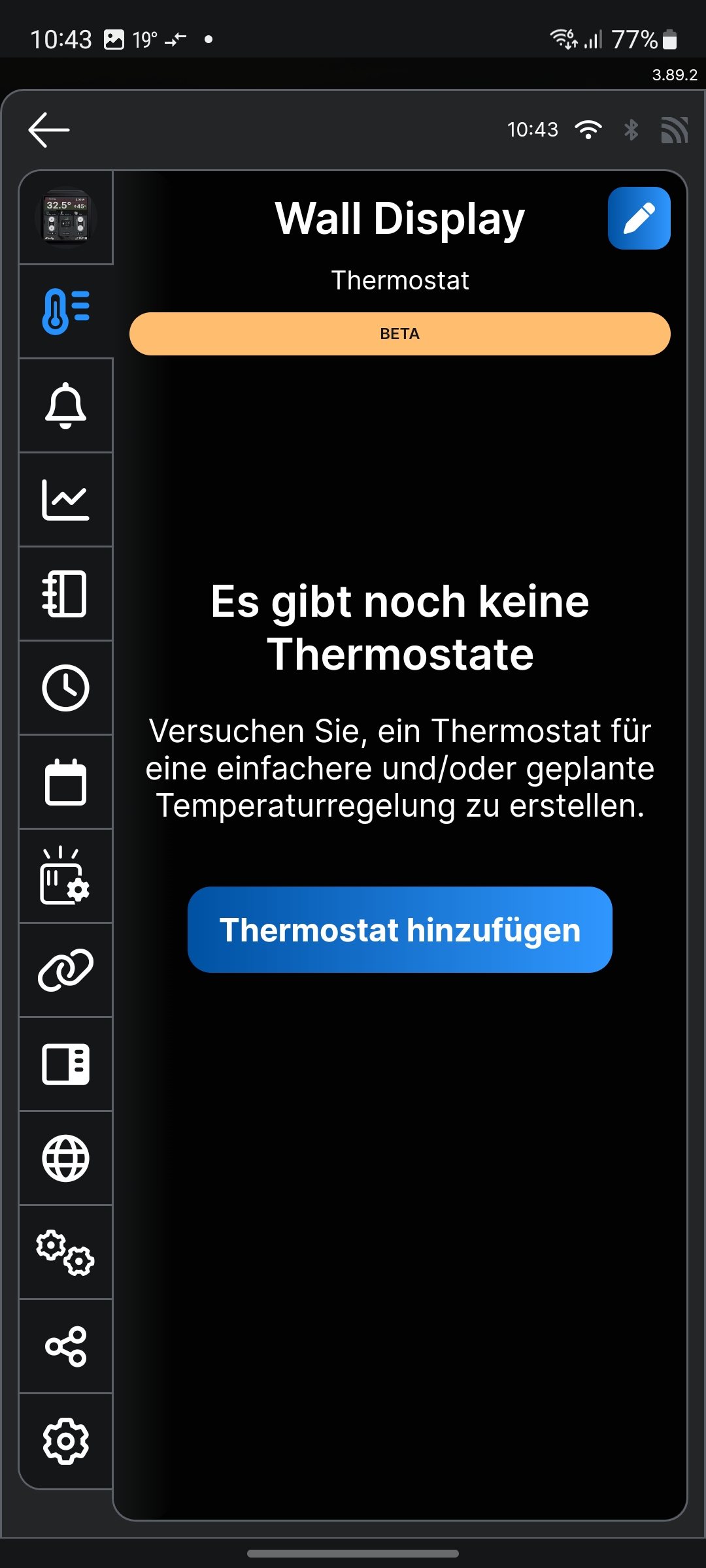Viewport: 706px width, 1568px height.
Task: Open the link chain tab
Action: point(66,970)
